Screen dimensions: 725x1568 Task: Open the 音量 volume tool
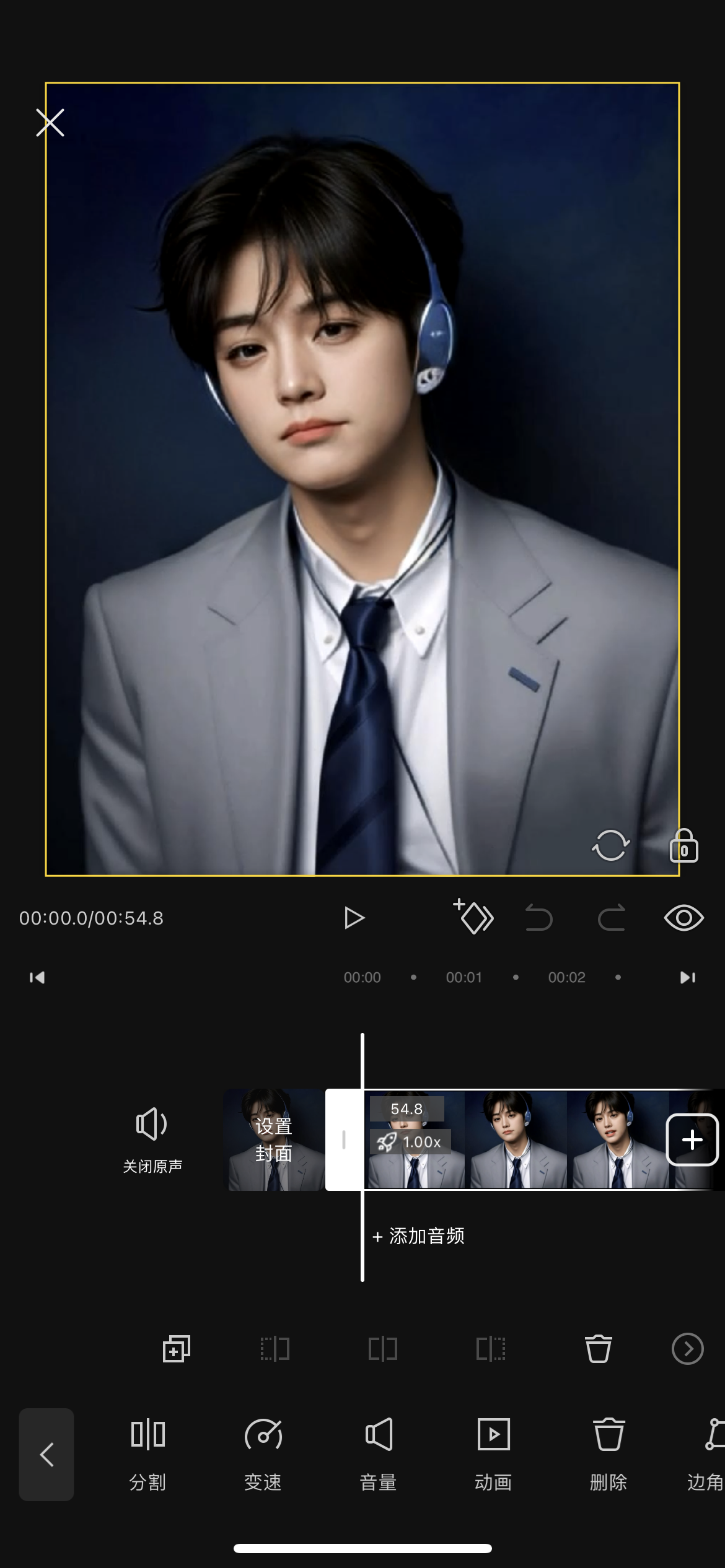tap(379, 1454)
